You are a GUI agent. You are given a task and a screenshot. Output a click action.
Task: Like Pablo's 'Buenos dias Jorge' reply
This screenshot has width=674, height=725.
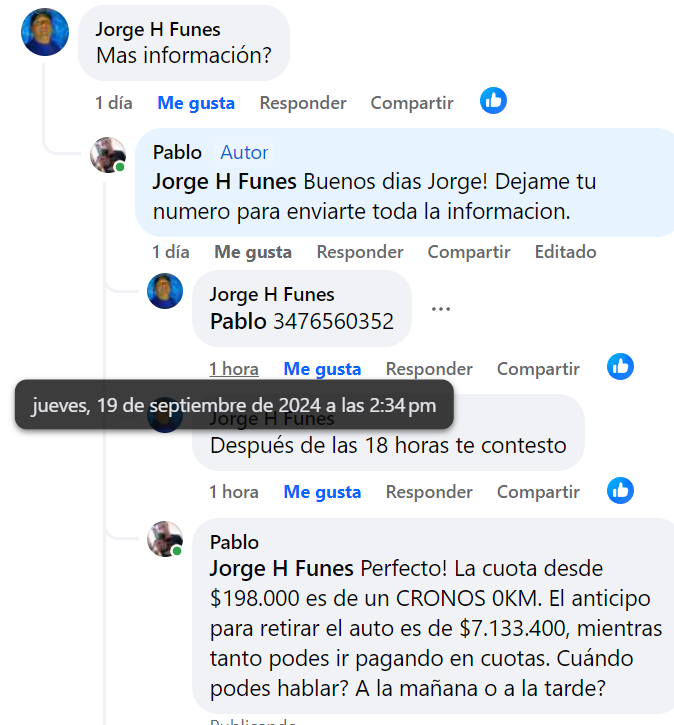tap(253, 252)
